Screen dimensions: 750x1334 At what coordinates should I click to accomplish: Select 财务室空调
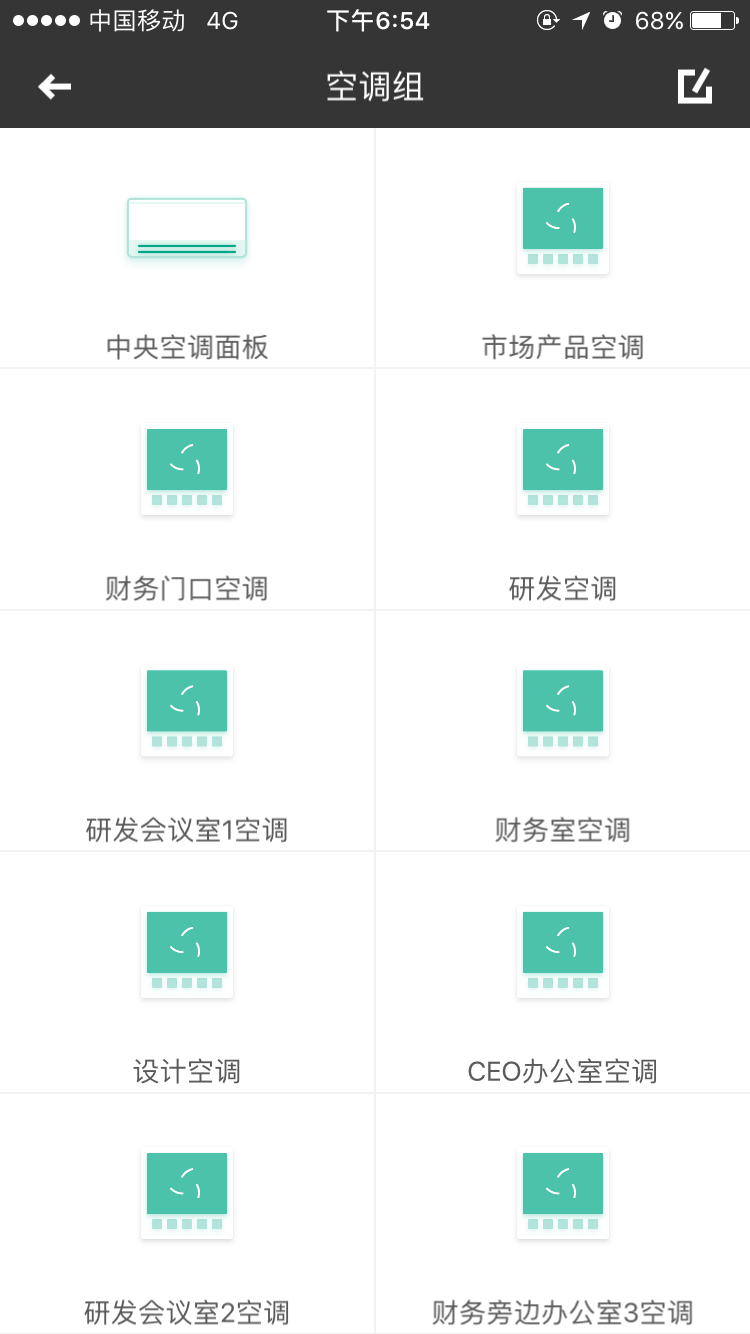563,731
